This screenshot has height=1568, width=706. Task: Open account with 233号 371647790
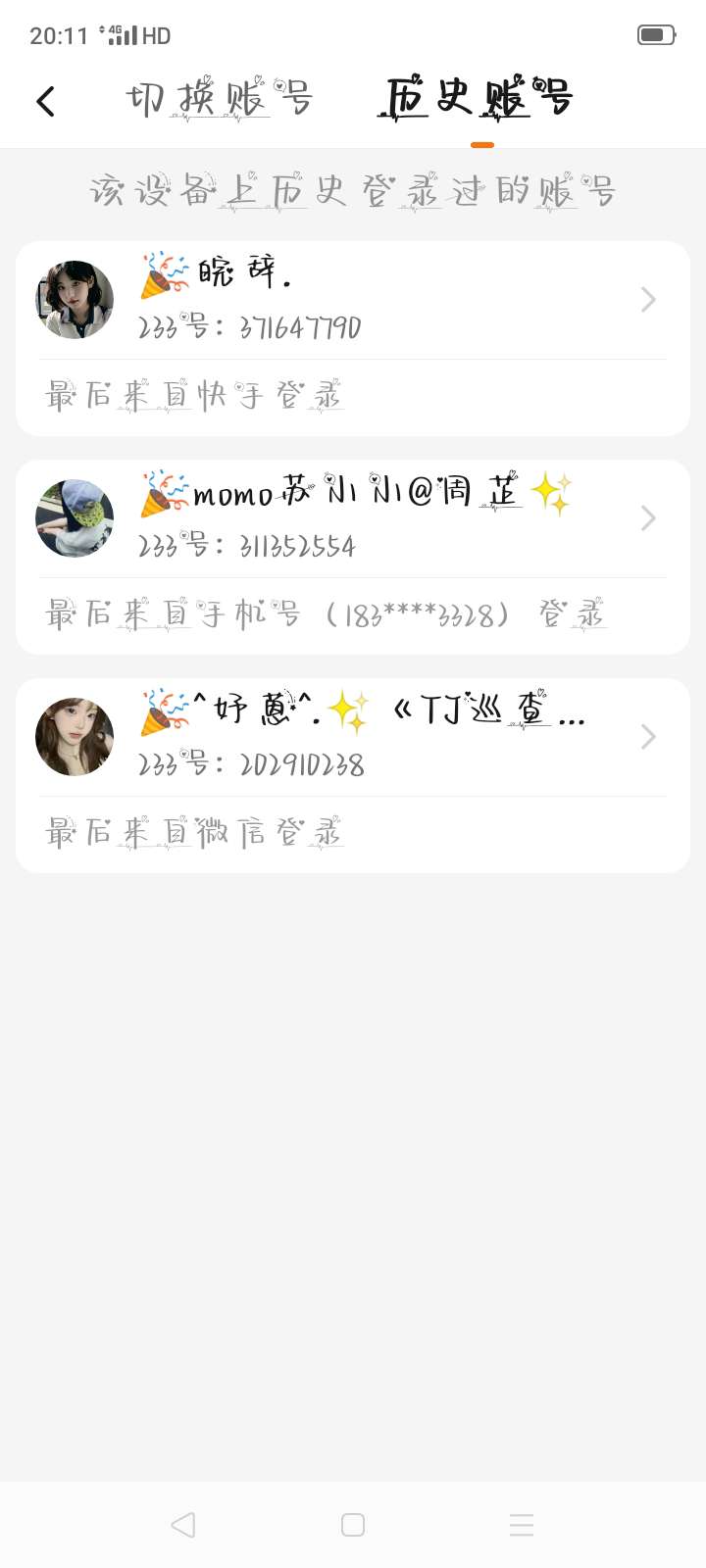click(x=352, y=300)
